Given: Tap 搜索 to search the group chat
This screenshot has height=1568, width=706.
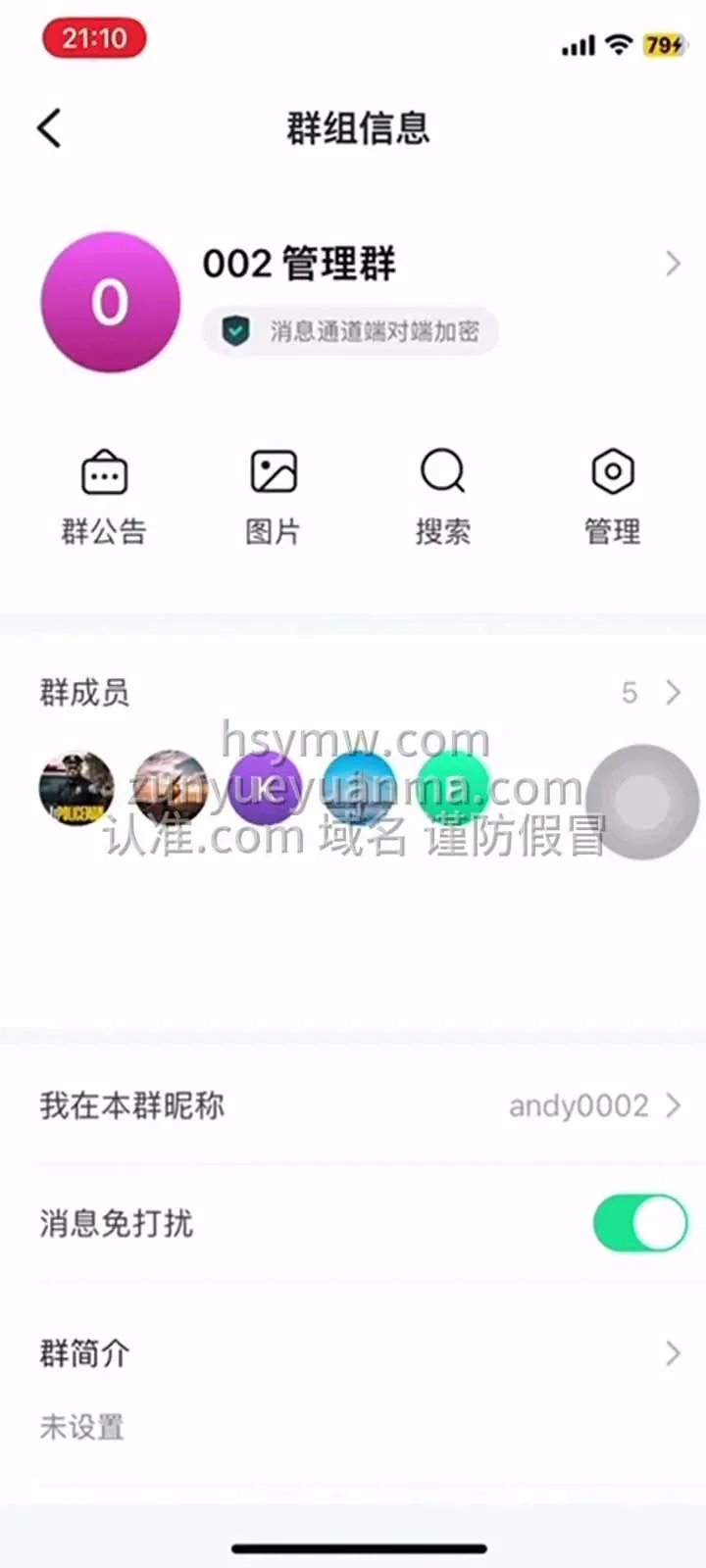Looking at the screenshot, I should [x=442, y=498].
